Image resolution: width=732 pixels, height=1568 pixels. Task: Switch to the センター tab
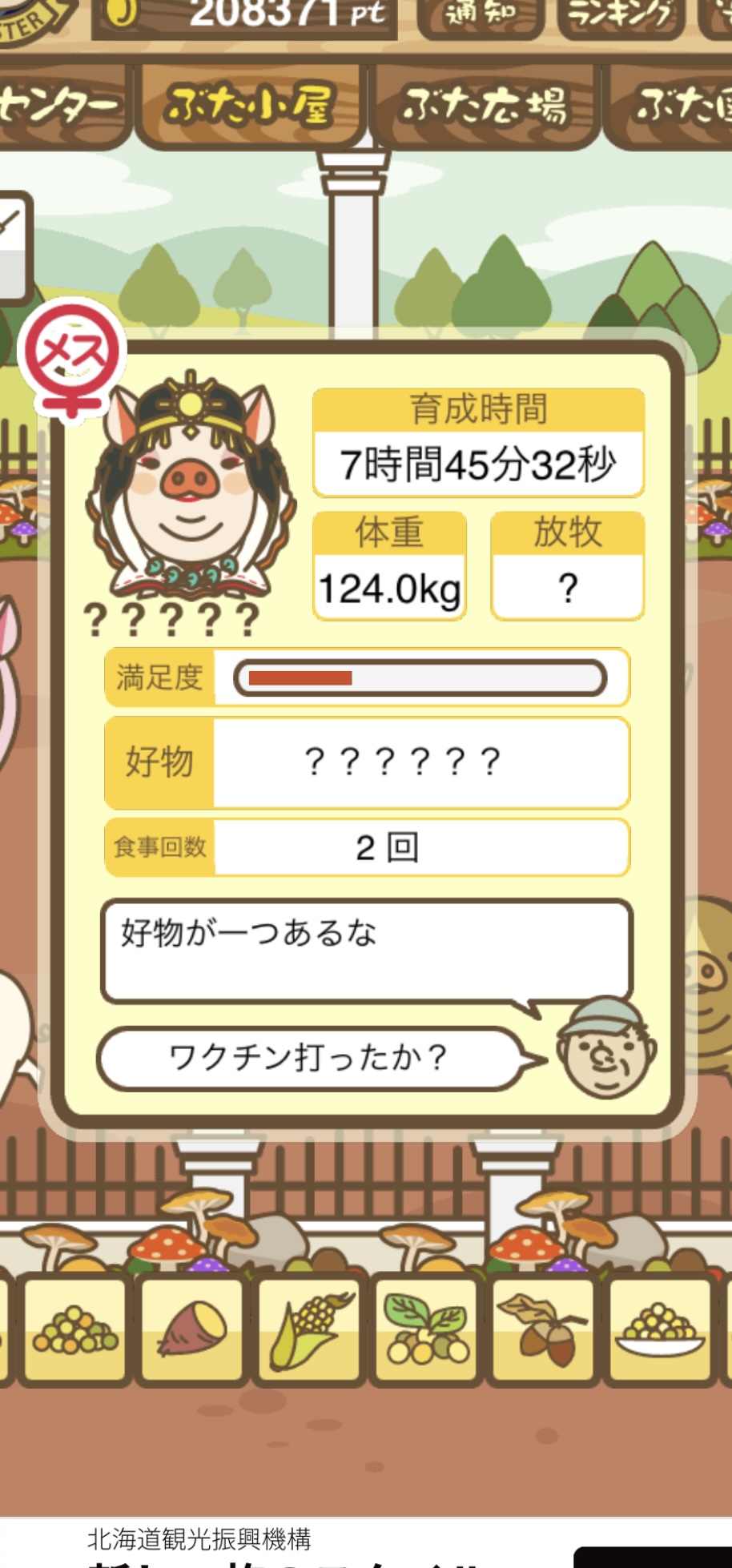pos(62,106)
